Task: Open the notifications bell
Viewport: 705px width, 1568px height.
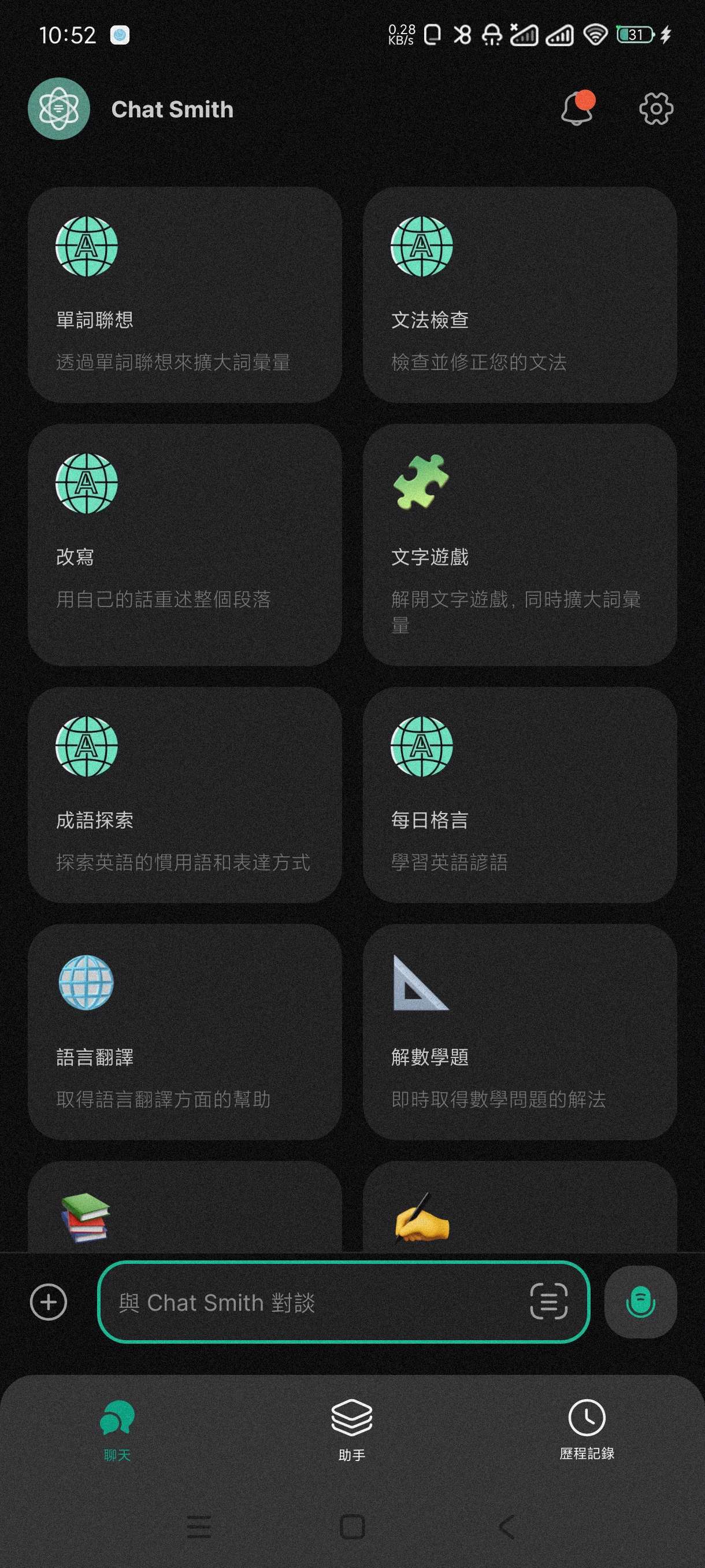Action: [577, 109]
